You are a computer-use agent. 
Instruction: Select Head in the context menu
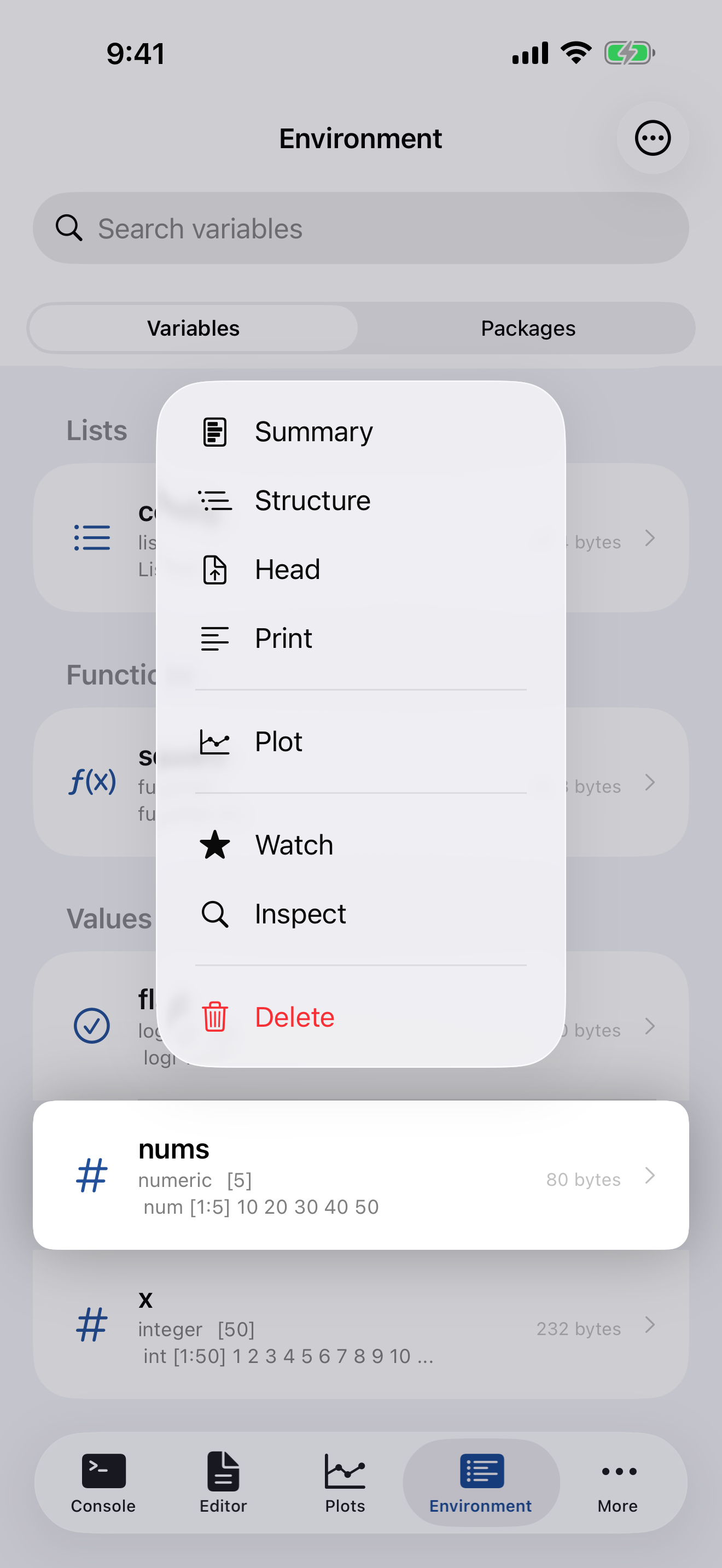point(214,570)
